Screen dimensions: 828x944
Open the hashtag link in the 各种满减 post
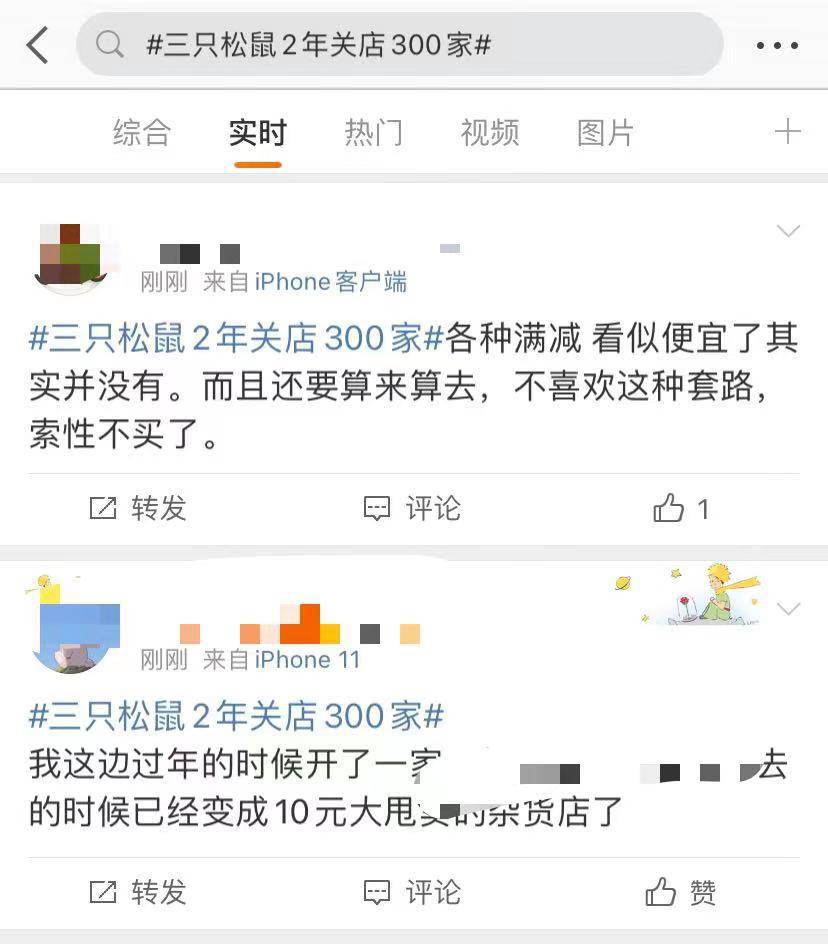click(x=236, y=339)
